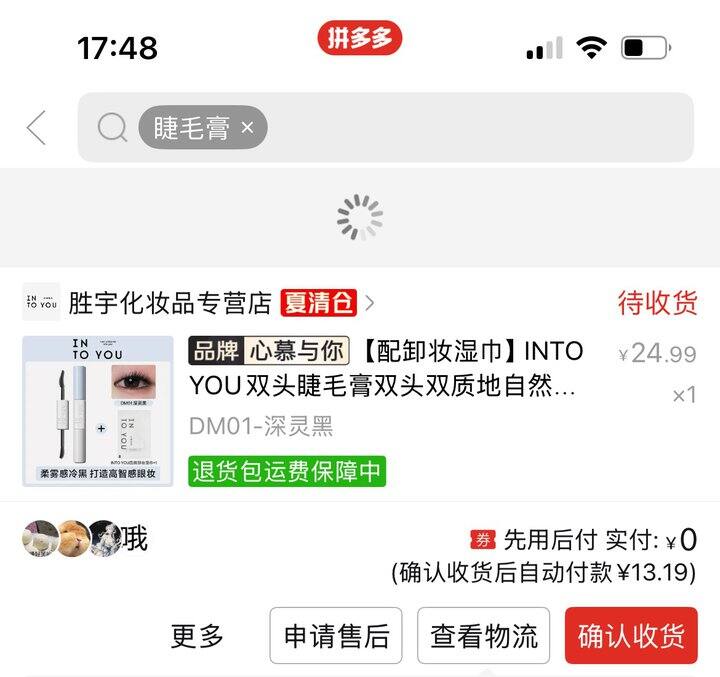Viewport: 720px width, 677px height.
Task: Go back using the top-left arrow
Action: point(37,128)
